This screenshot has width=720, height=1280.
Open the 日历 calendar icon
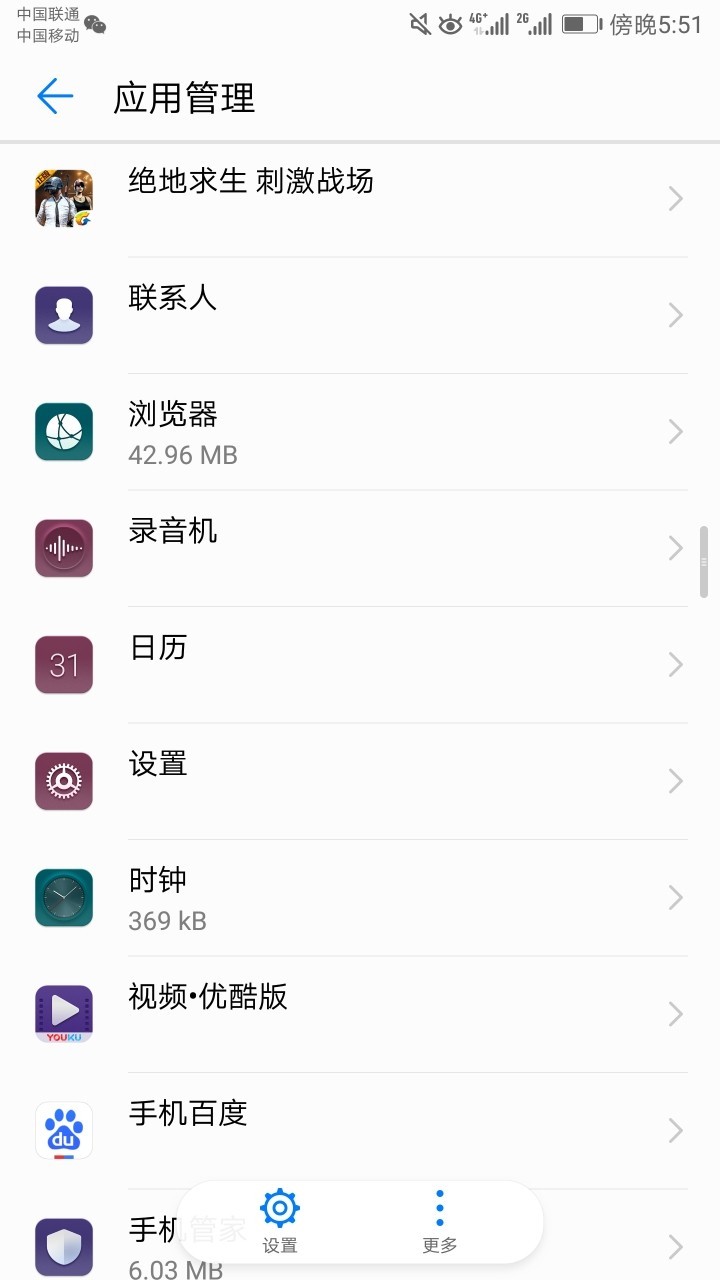(x=64, y=664)
